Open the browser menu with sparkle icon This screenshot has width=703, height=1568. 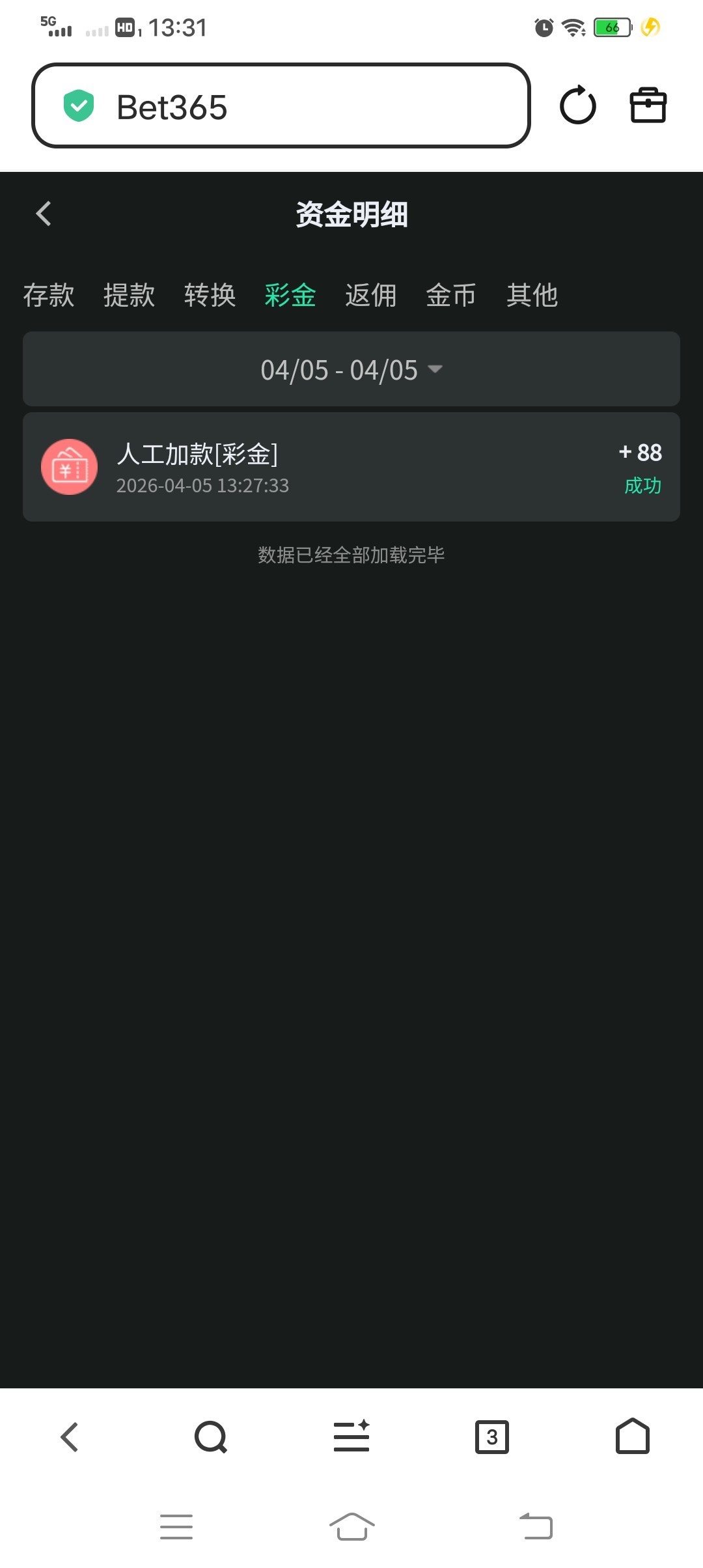tap(351, 1436)
